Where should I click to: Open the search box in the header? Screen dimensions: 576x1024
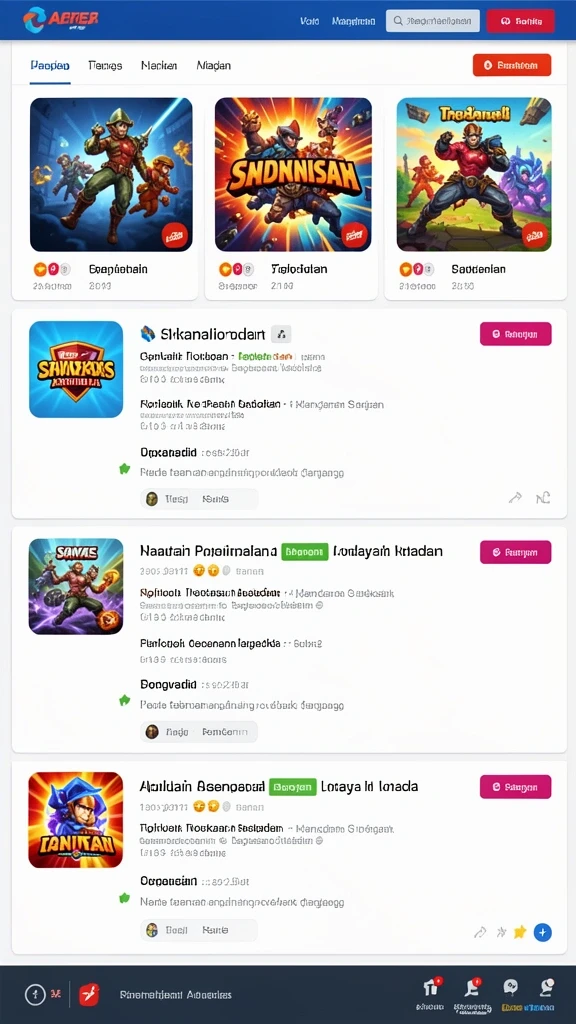click(432, 21)
